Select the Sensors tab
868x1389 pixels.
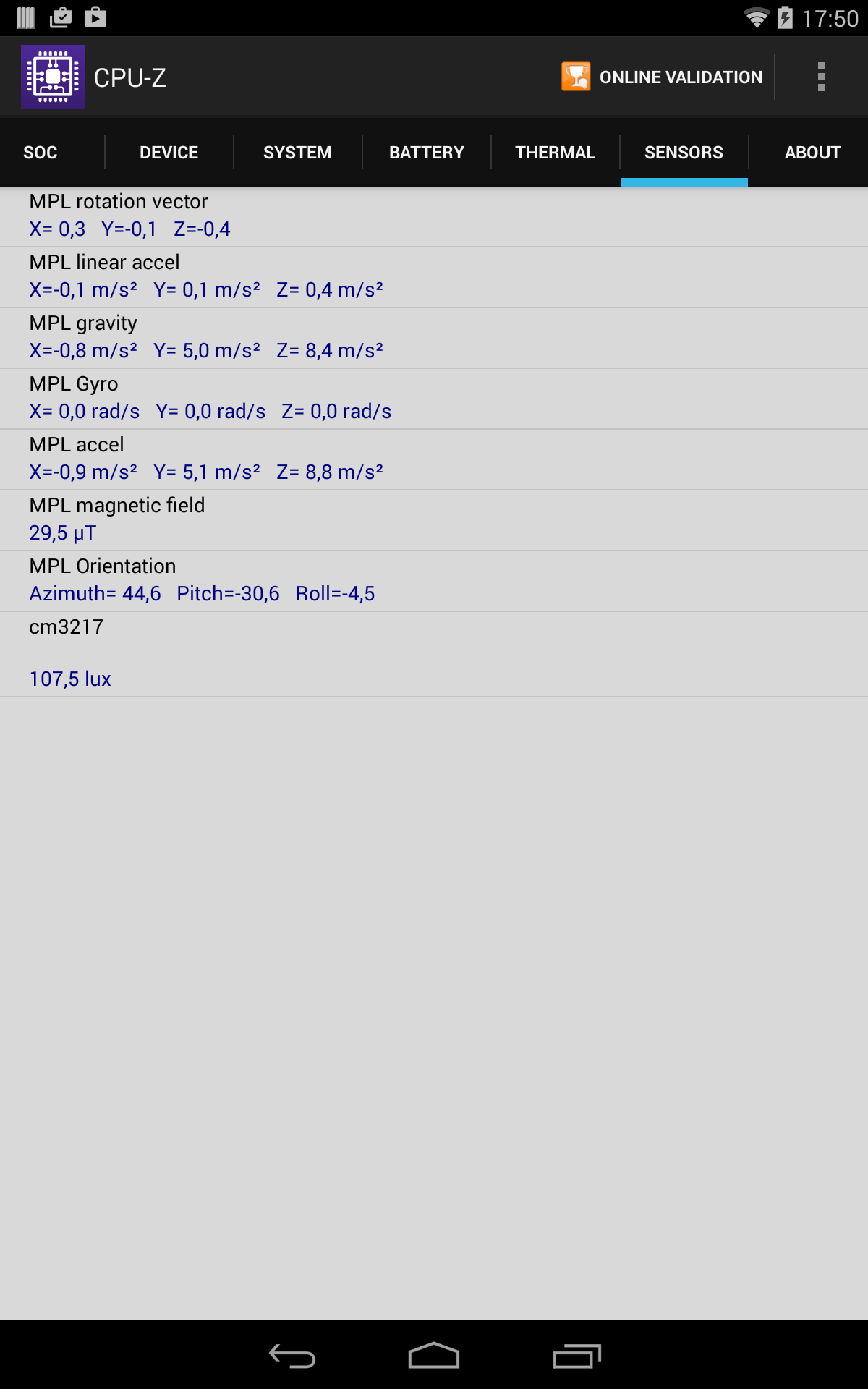pyautogui.click(x=684, y=153)
